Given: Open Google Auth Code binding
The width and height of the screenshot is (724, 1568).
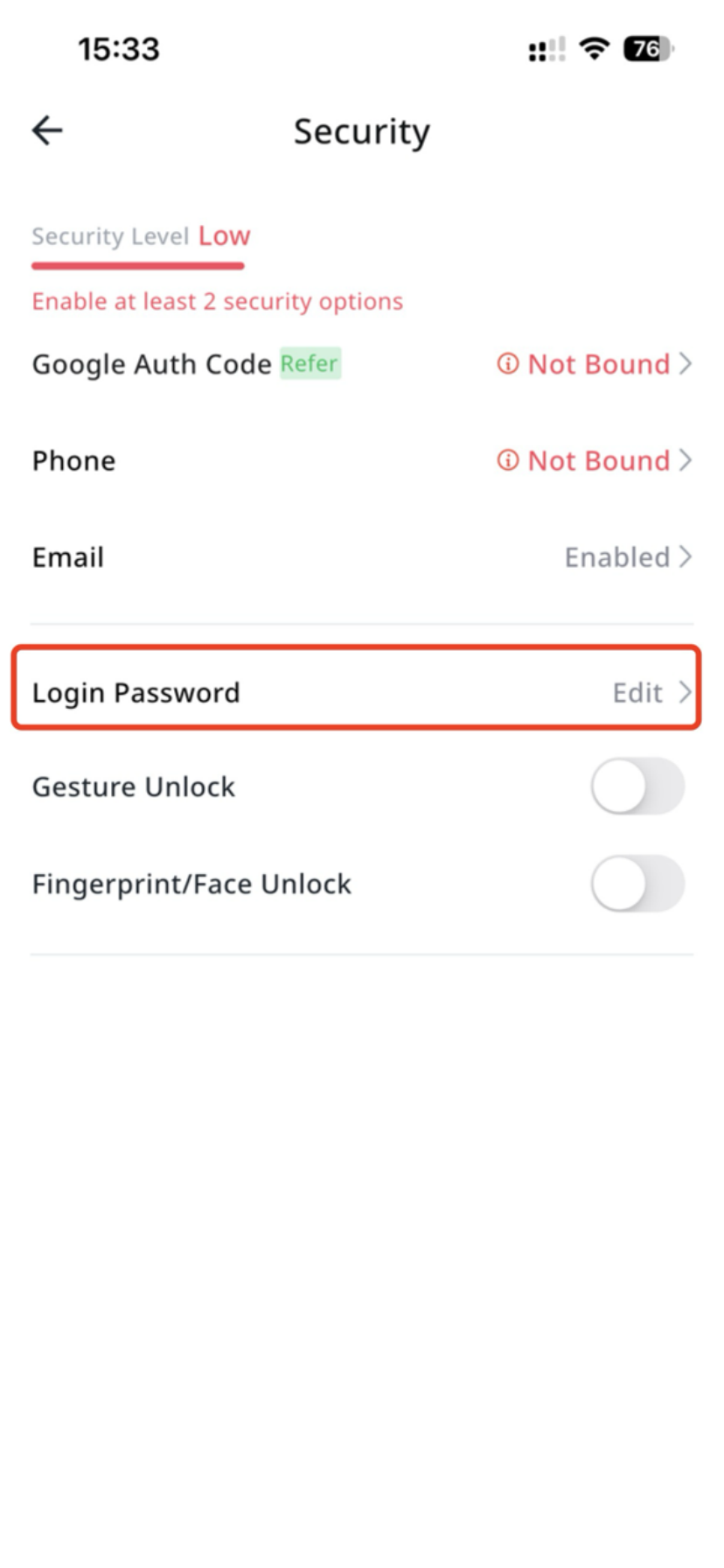Looking at the screenshot, I should click(595, 364).
